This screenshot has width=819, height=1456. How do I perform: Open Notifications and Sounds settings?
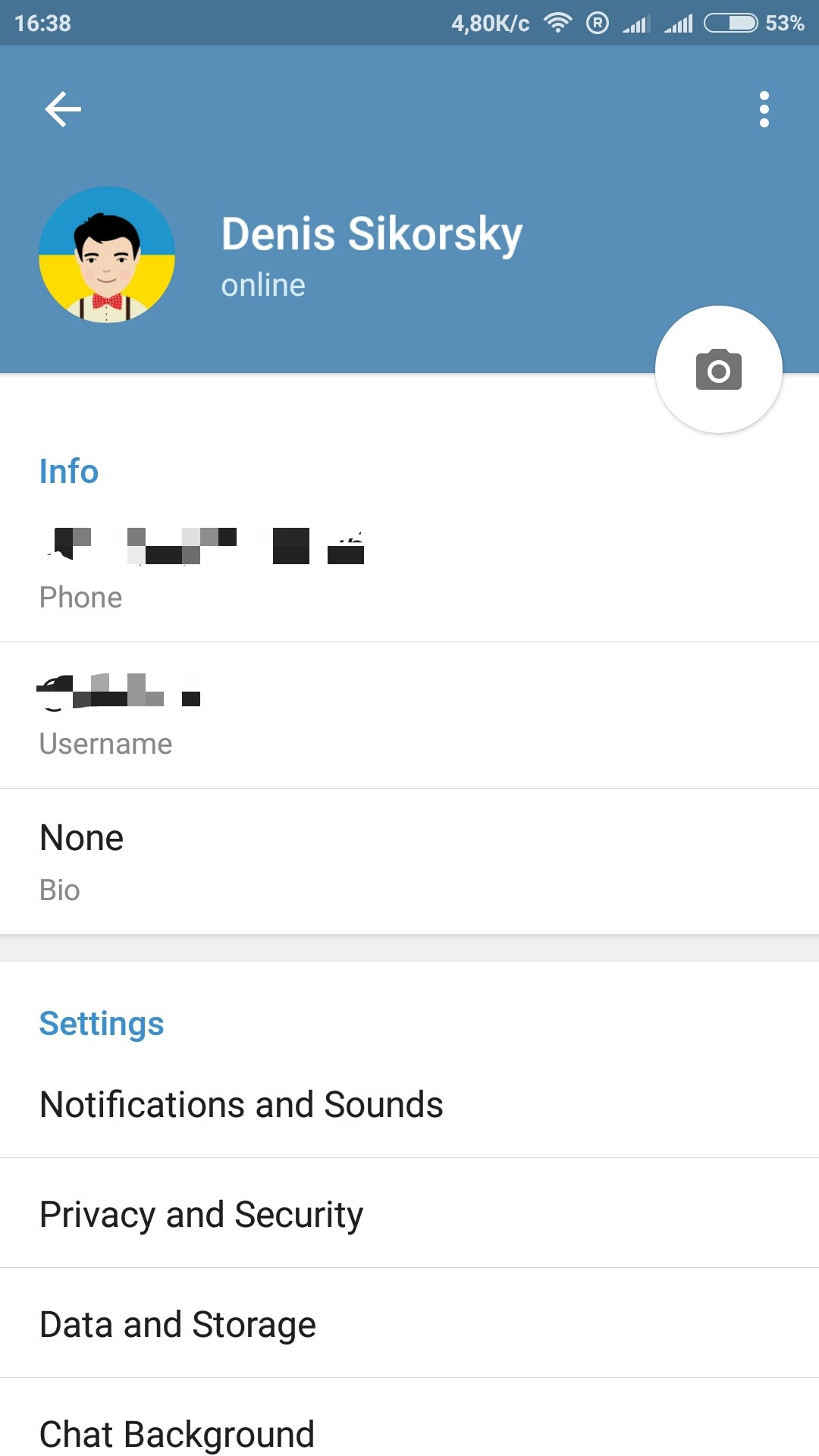(x=409, y=1104)
